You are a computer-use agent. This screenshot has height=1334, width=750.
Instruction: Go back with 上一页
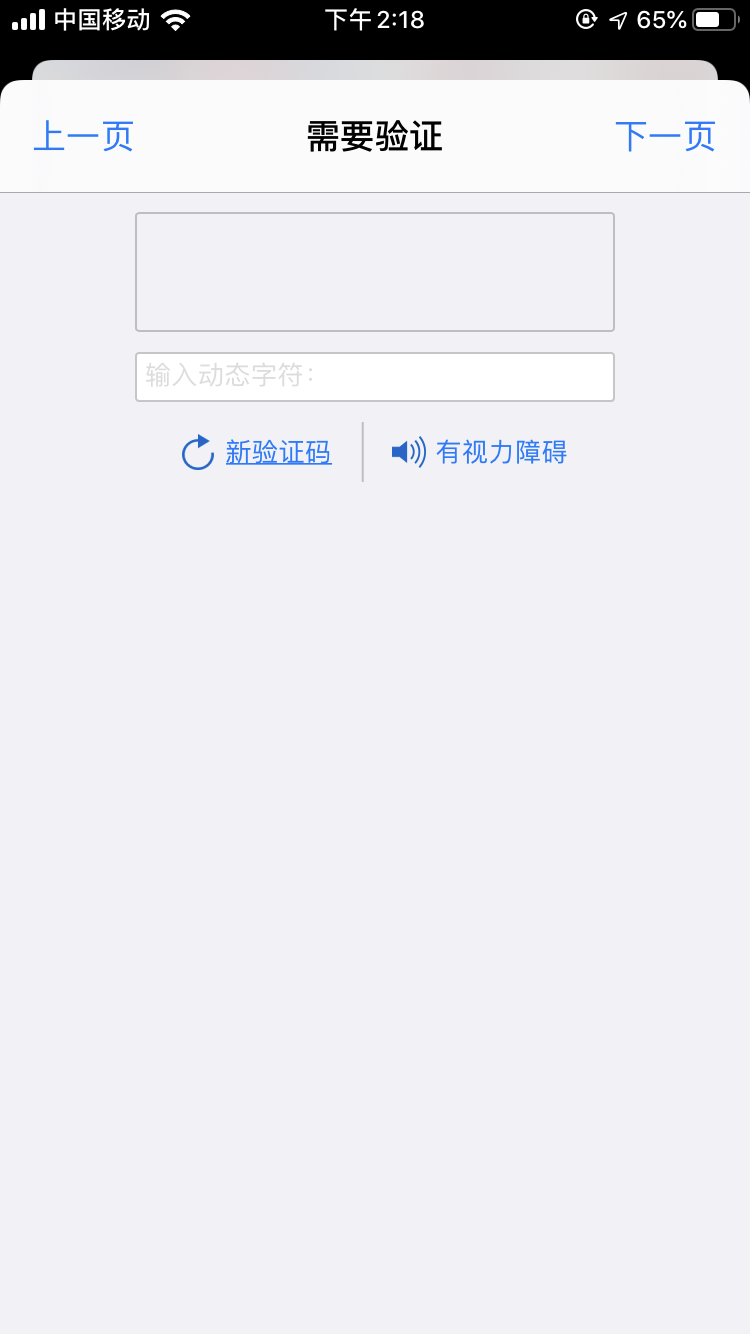coord(84,137)
